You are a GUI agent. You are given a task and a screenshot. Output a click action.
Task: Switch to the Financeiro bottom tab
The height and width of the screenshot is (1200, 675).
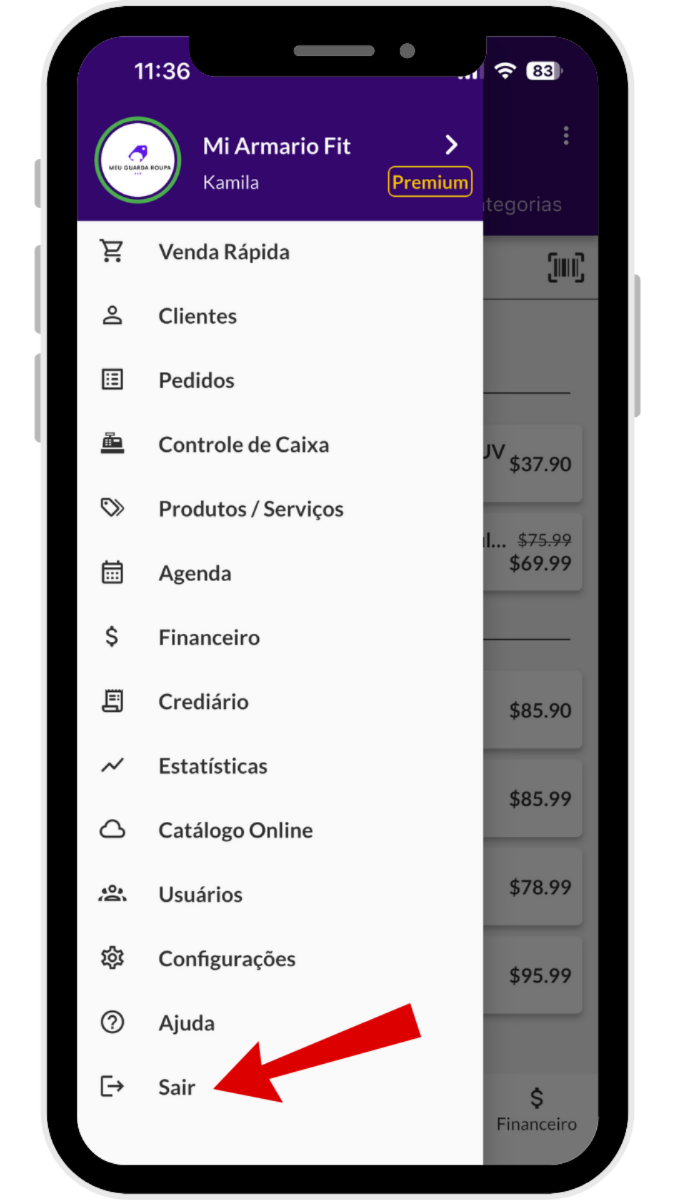pos(536,1109)
